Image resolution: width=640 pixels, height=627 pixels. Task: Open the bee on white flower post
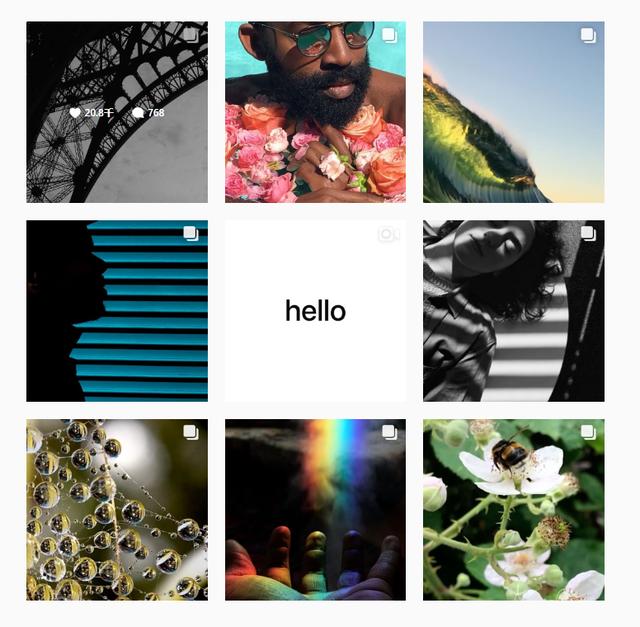[x=513, y=509]
